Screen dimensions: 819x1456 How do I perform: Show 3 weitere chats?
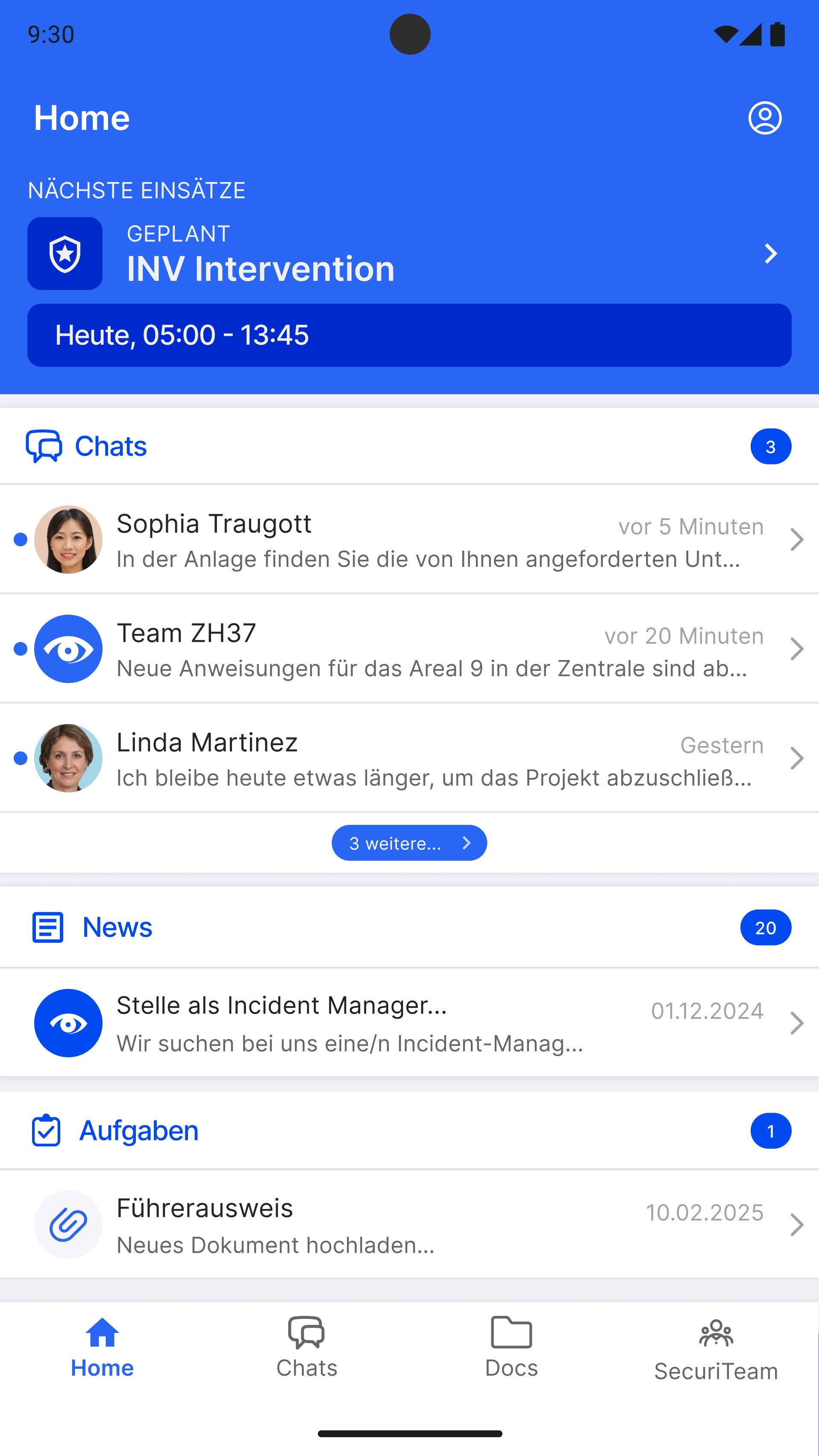coord(409,842)
